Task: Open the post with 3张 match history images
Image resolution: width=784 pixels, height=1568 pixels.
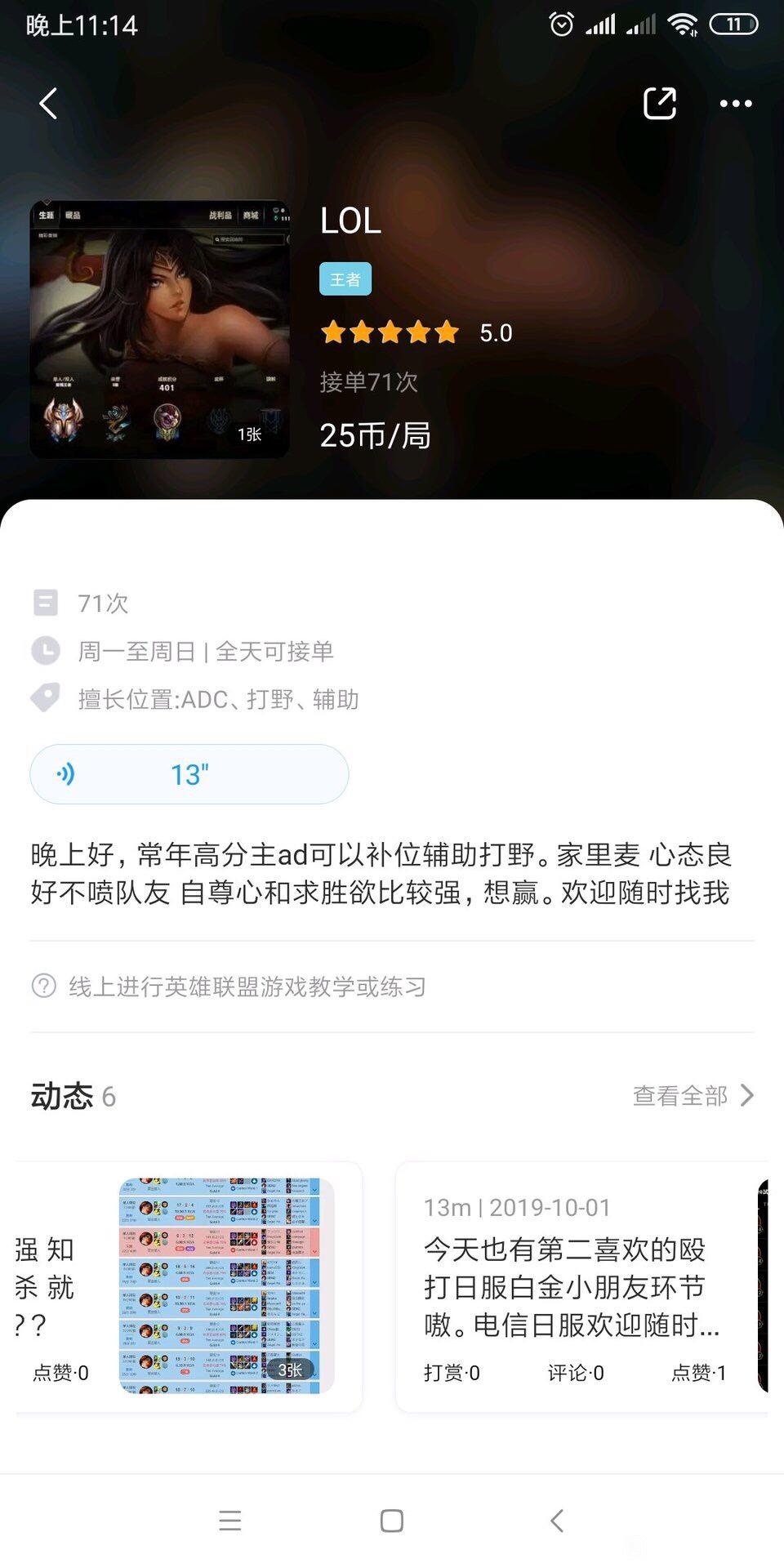Action: coord(226,1285)
